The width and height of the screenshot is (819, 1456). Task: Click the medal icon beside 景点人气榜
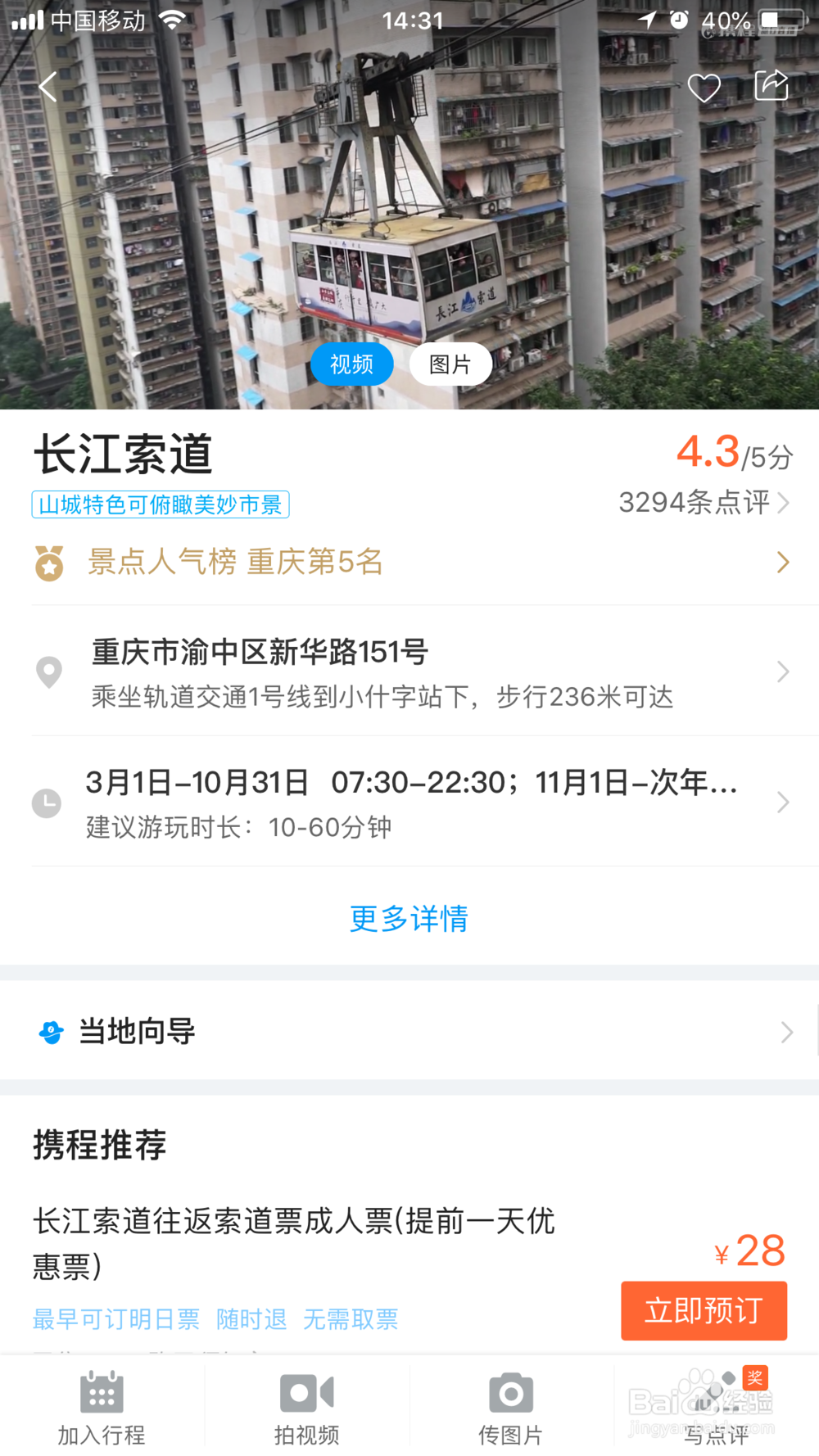pyautogui.click(x=49, y=562)
